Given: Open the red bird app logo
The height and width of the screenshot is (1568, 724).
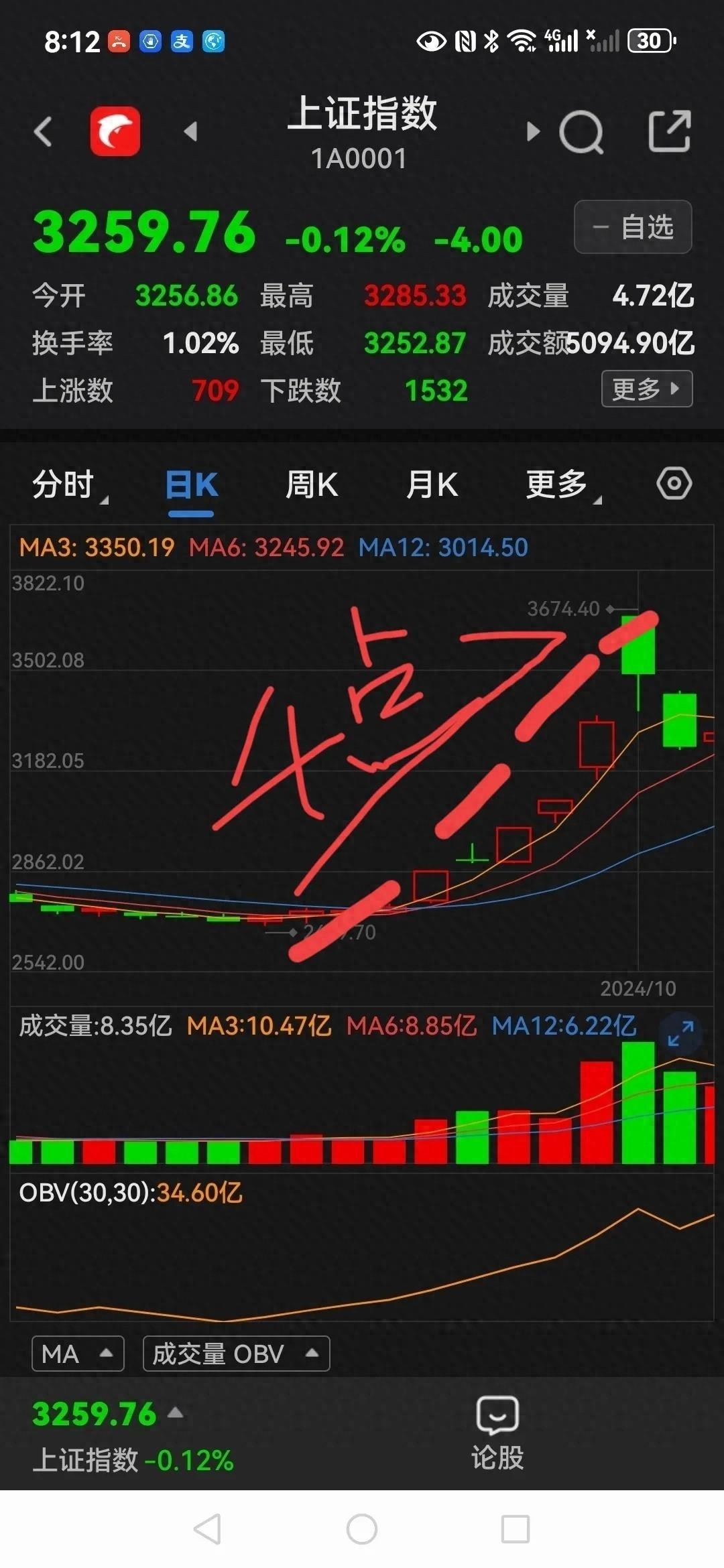Looking at the screenshot, I should tap(115, 131).
